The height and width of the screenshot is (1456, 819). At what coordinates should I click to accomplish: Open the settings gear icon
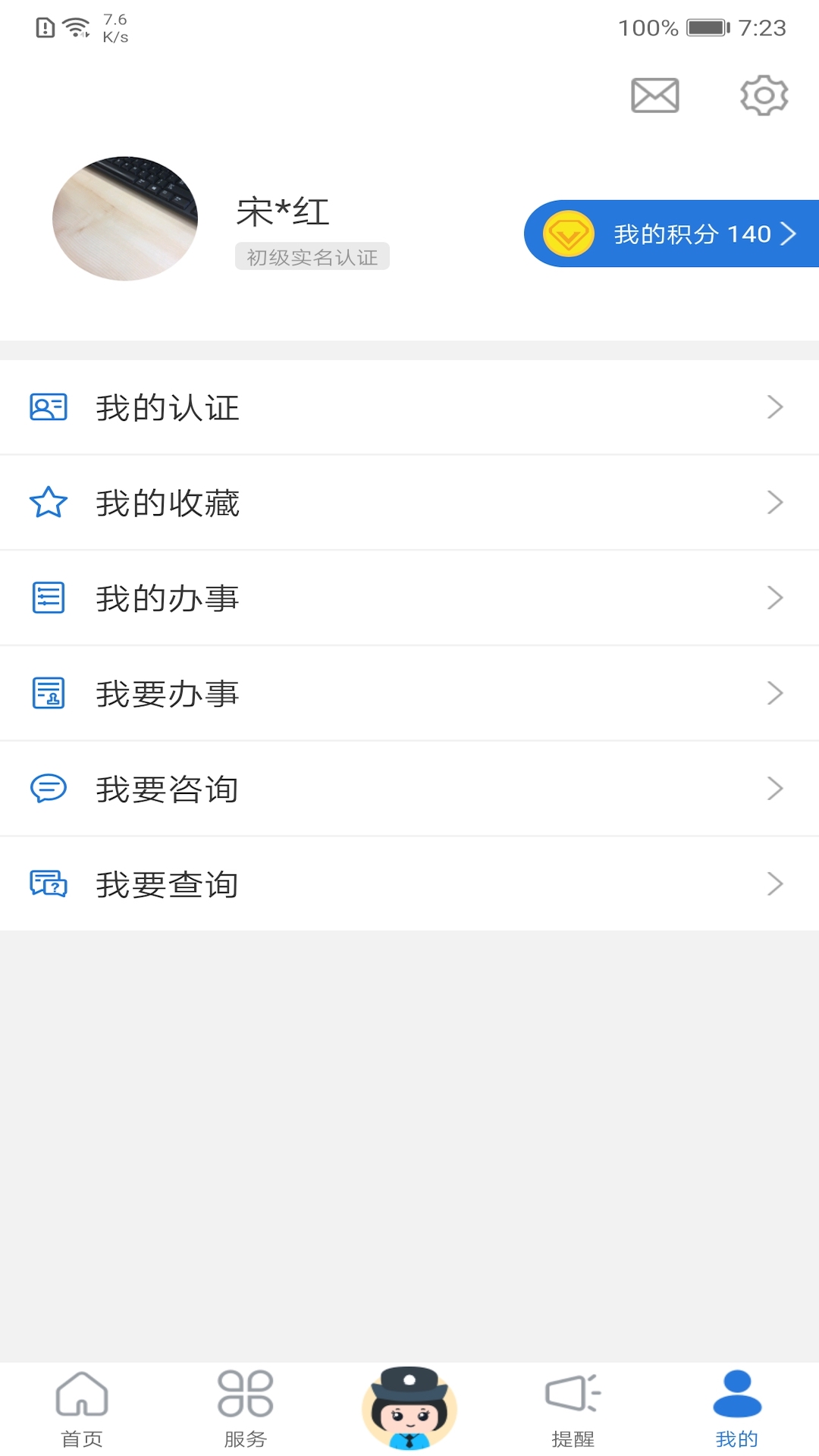[x=763, y=95]
